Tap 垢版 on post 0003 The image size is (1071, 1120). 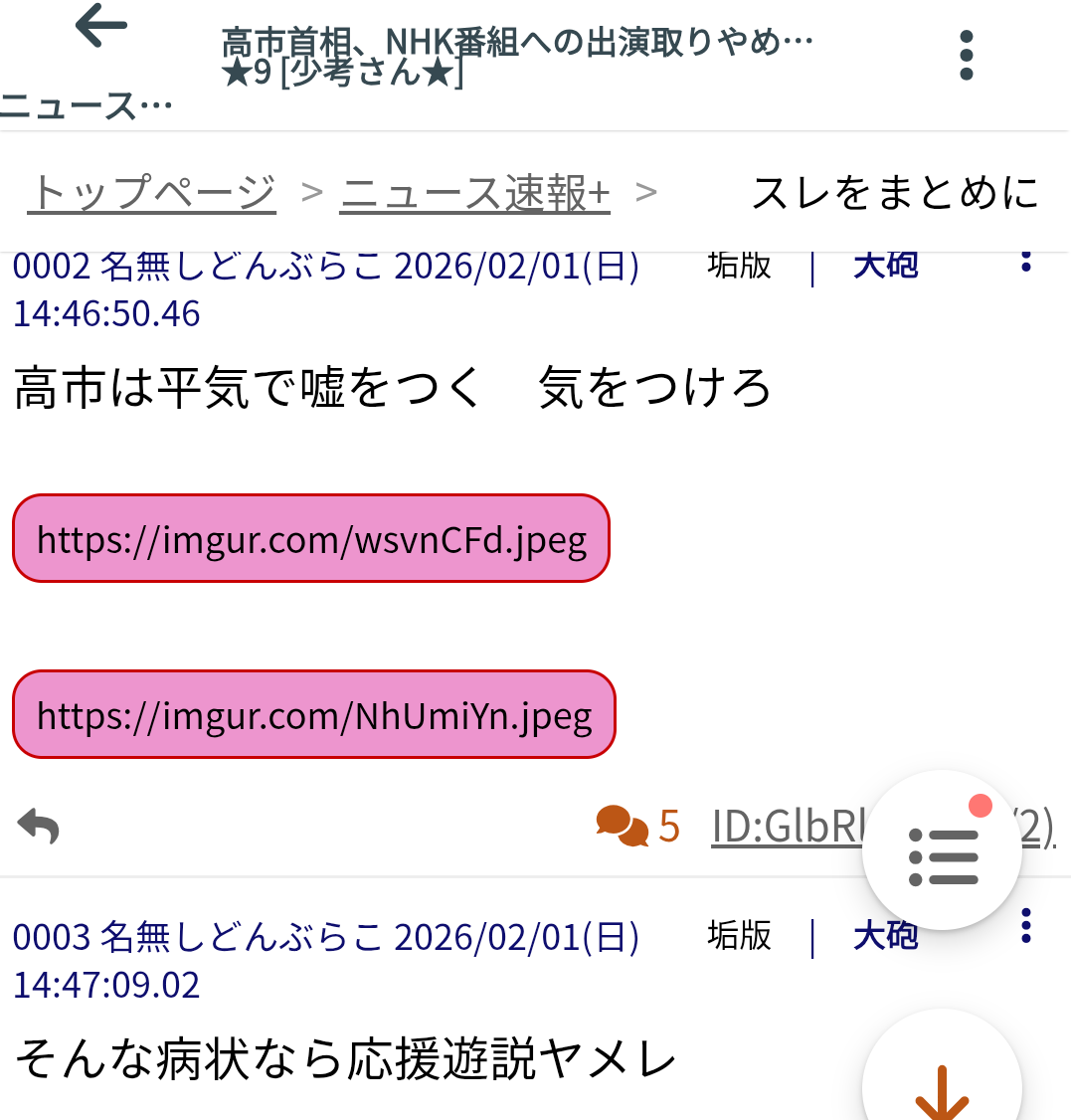coord(739,935)
